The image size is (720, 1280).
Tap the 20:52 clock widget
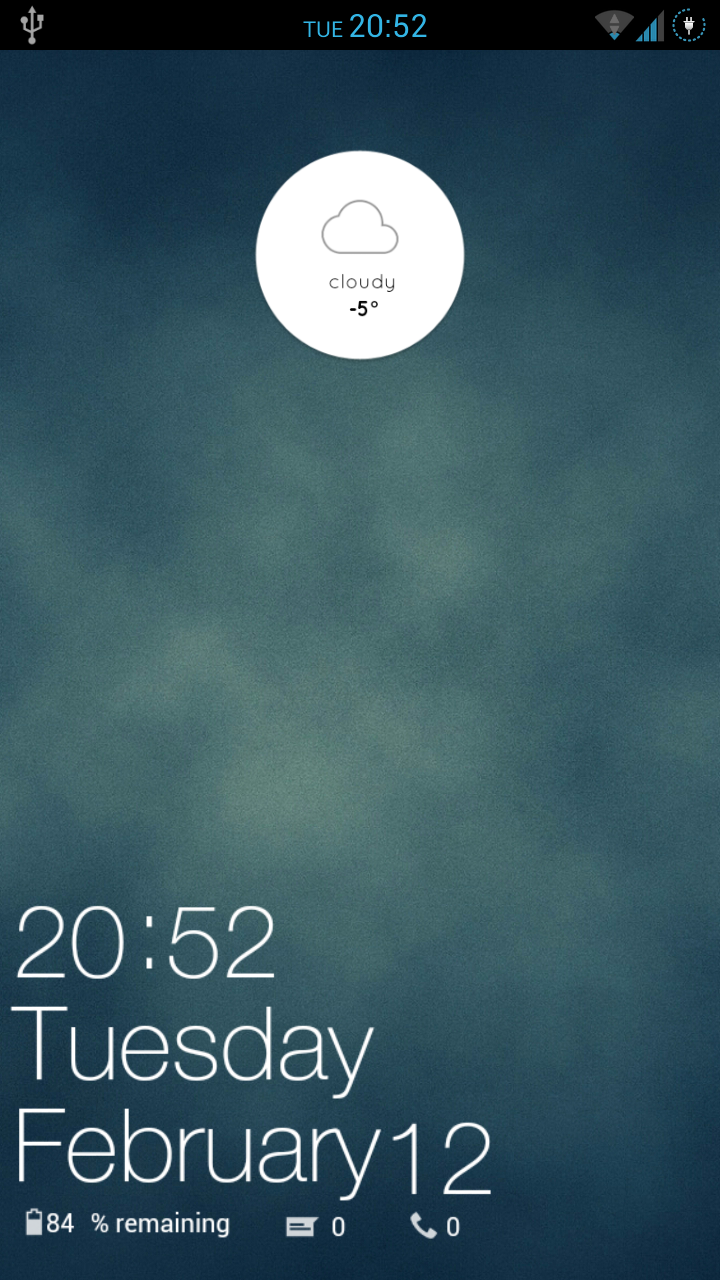(x=146, y=943)
